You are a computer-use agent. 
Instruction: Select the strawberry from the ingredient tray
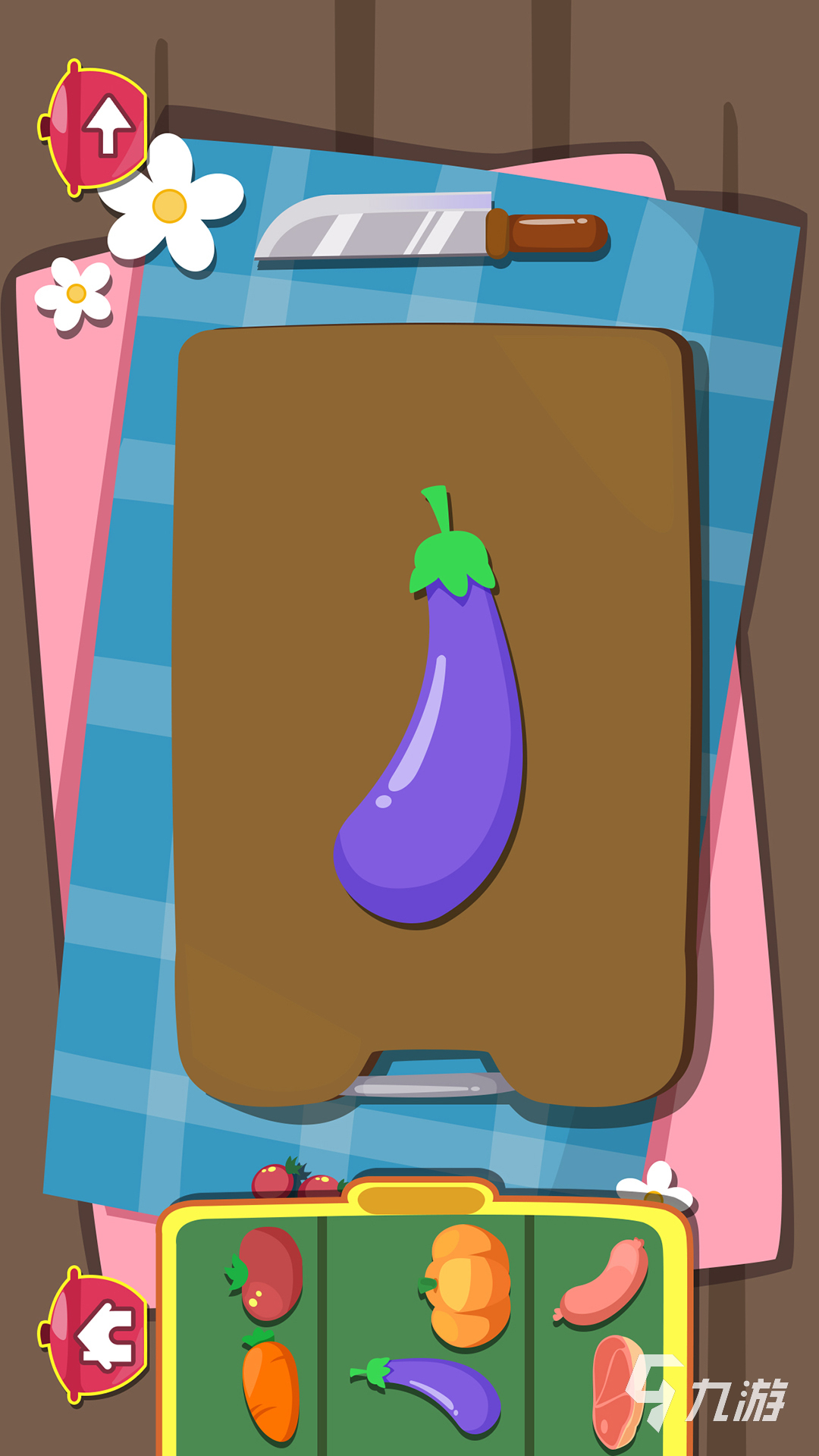coord(267,1274)
